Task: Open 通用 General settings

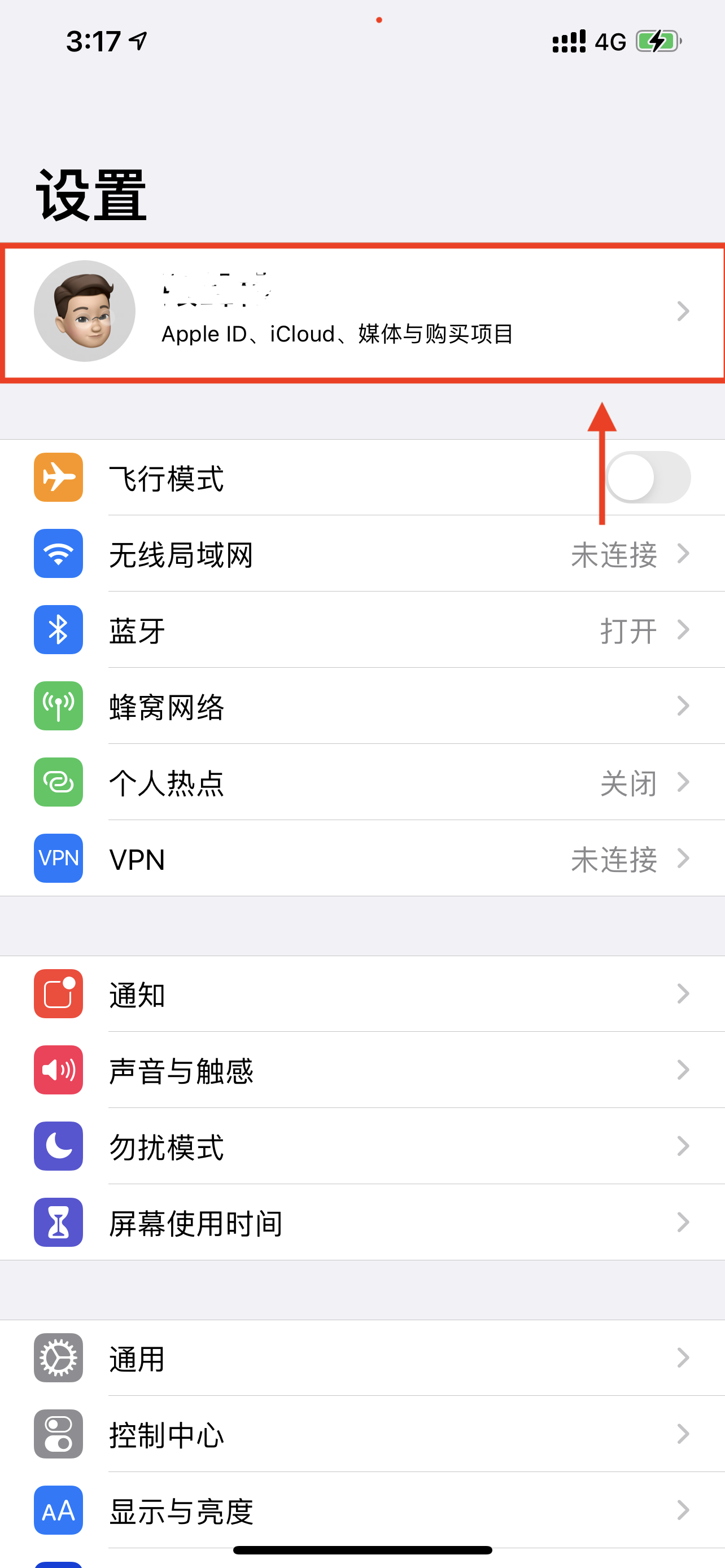Action: 362,1359
